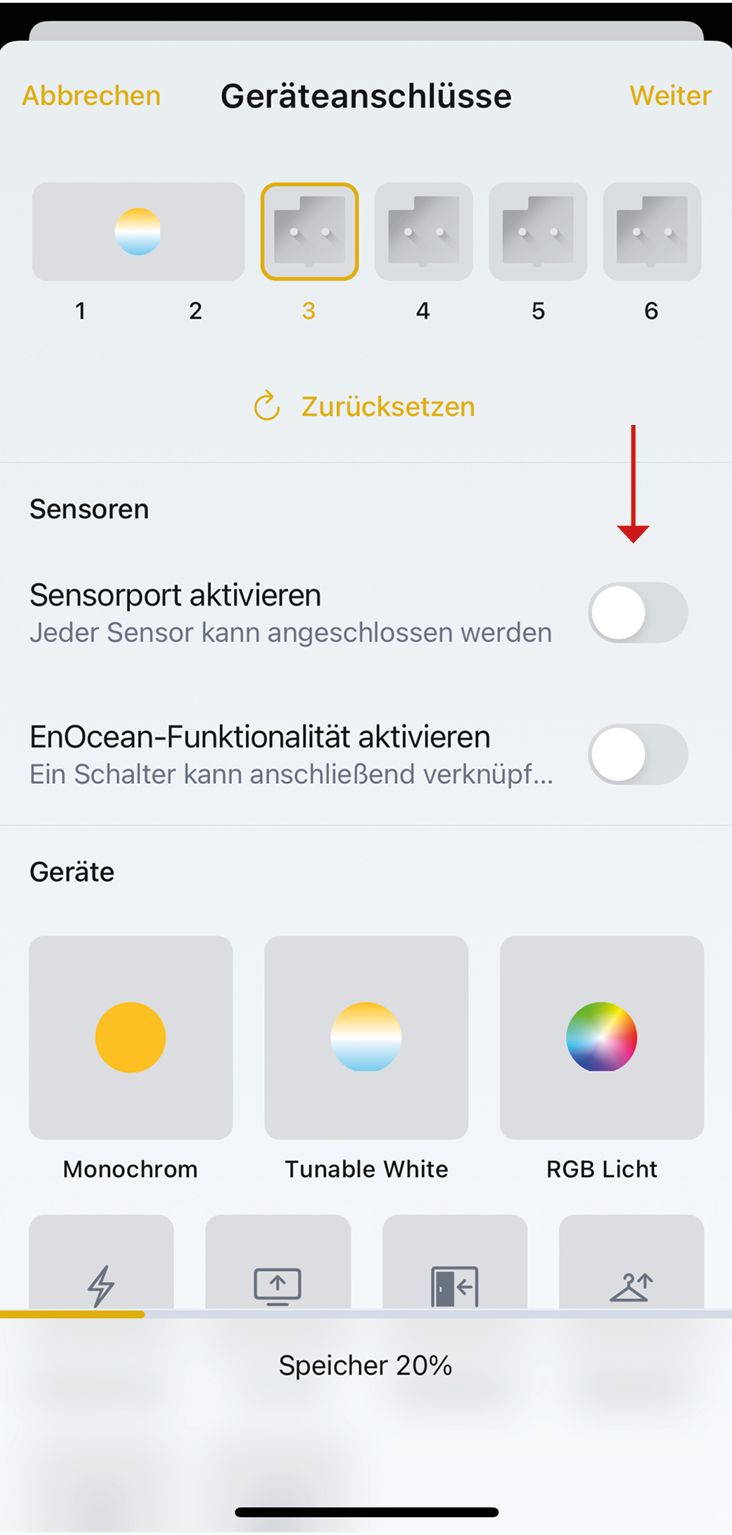
Task: Choose port 5 connector
Action: point(537,232)
